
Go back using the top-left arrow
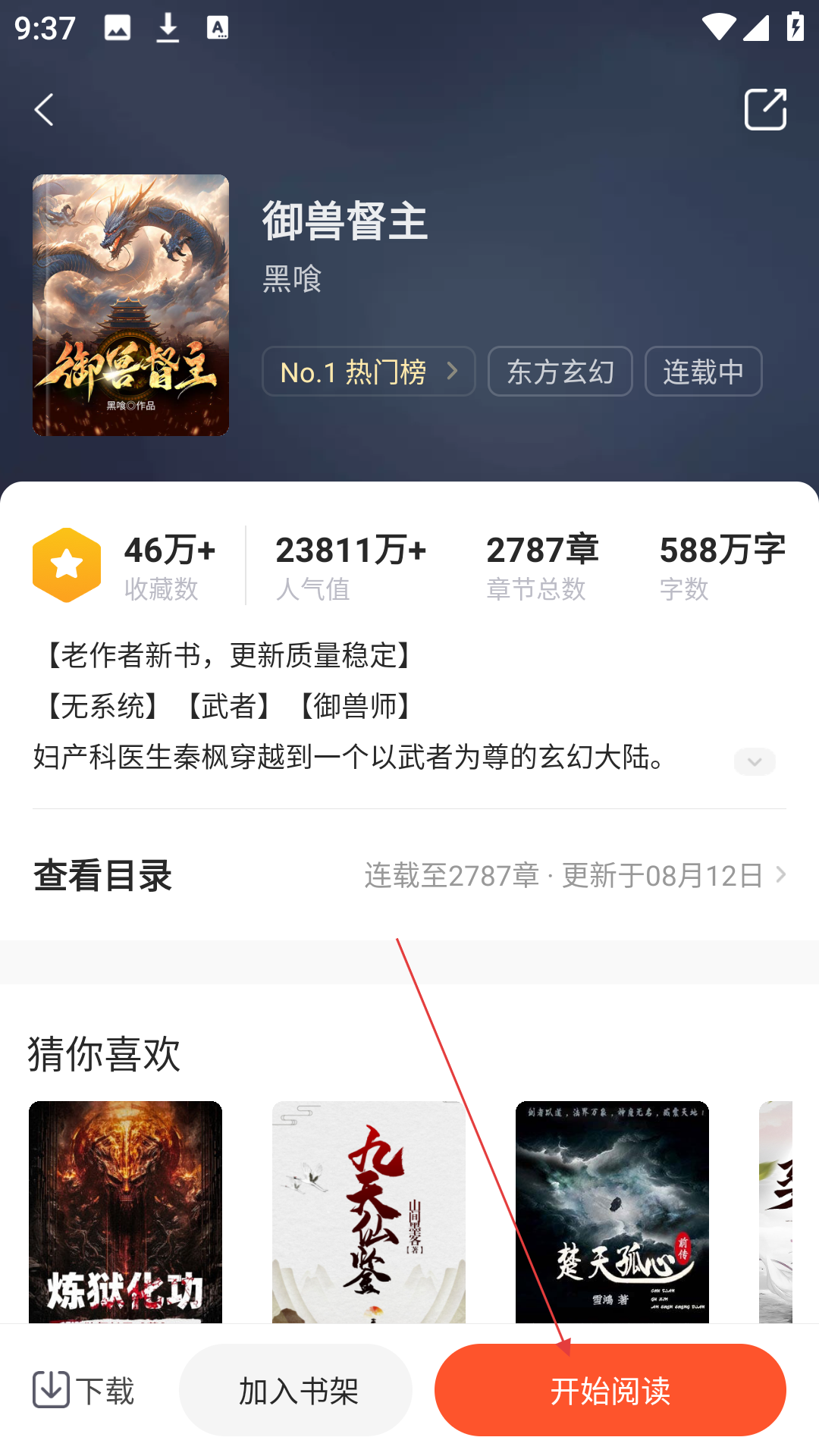(44, 110)
